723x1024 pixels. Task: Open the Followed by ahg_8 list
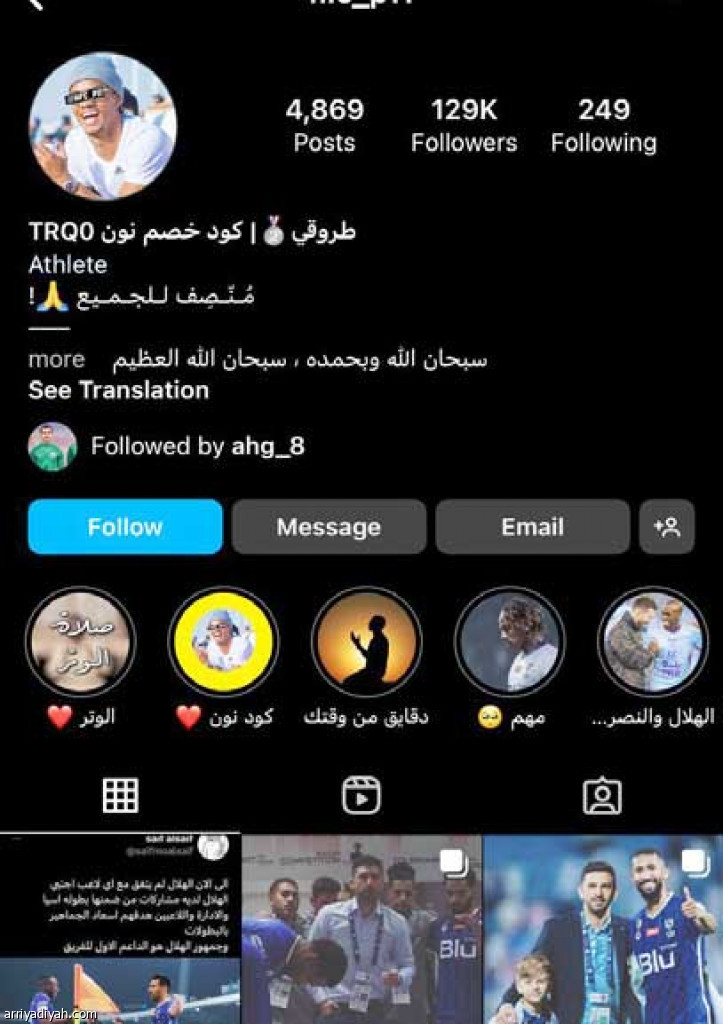(197, 446)
